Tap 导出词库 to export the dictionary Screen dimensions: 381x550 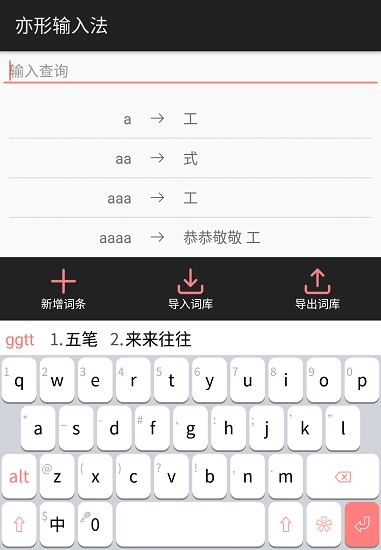tap(317, 290)
